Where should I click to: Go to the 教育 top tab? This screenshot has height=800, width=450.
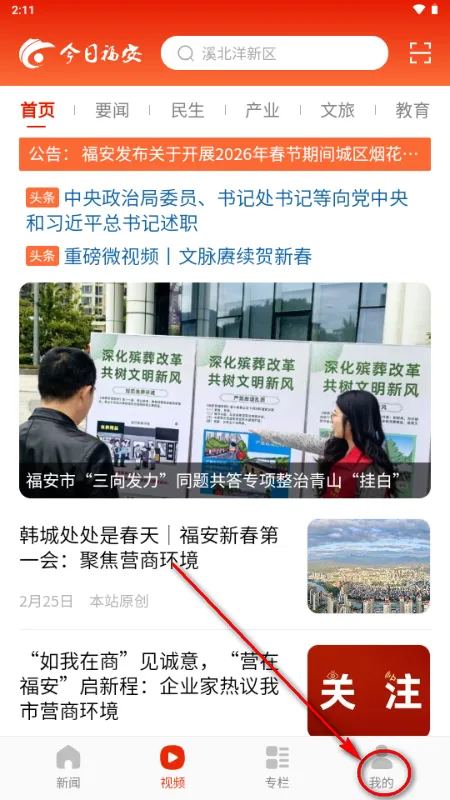coord(412,110)
